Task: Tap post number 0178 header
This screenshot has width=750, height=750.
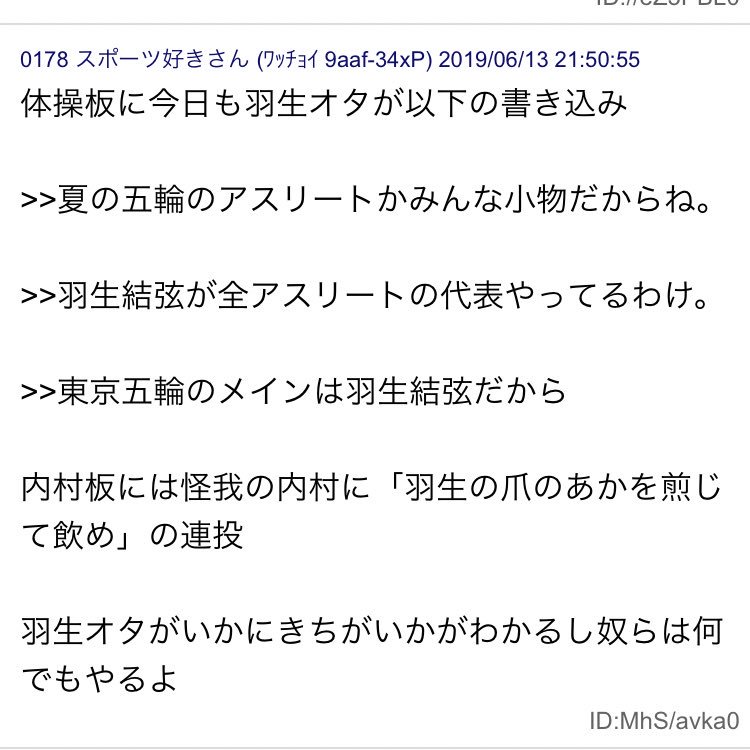Action: coord(45,60)
